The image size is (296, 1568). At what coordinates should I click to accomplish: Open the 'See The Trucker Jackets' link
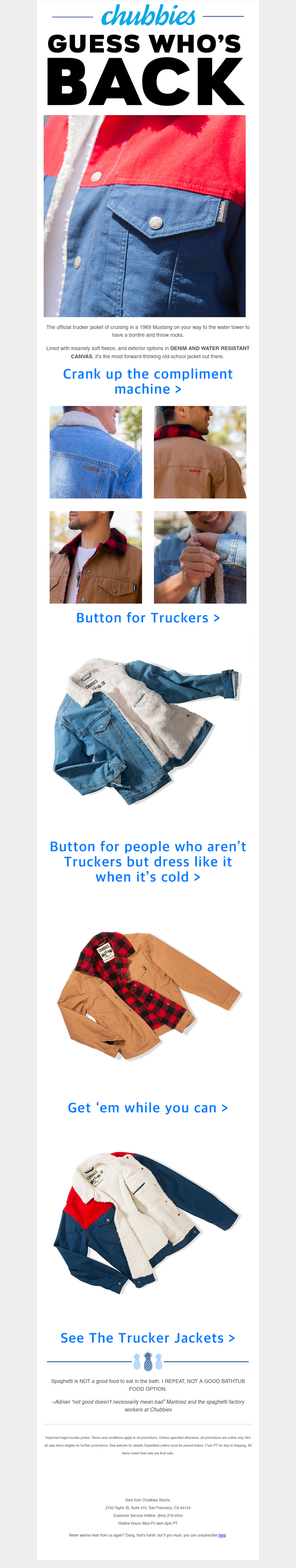pos(147,1337)
